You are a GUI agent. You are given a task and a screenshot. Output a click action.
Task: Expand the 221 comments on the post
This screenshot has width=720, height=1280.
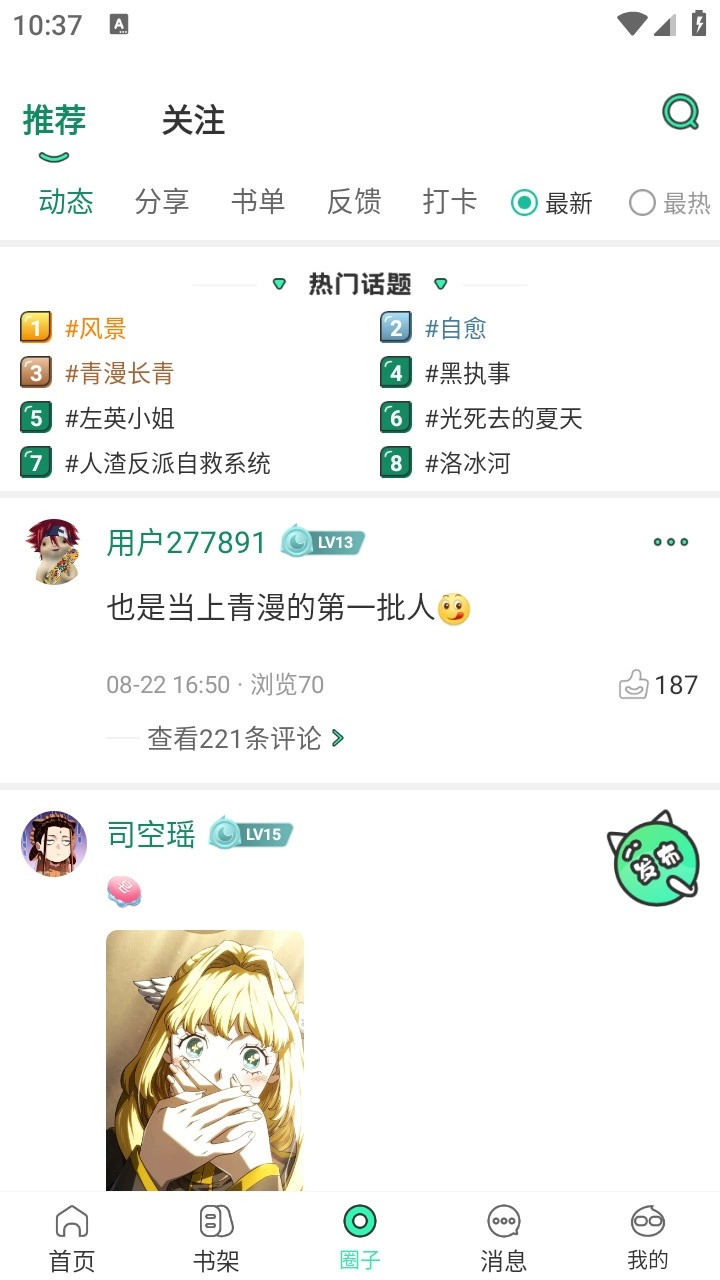(x=234, y=739)
